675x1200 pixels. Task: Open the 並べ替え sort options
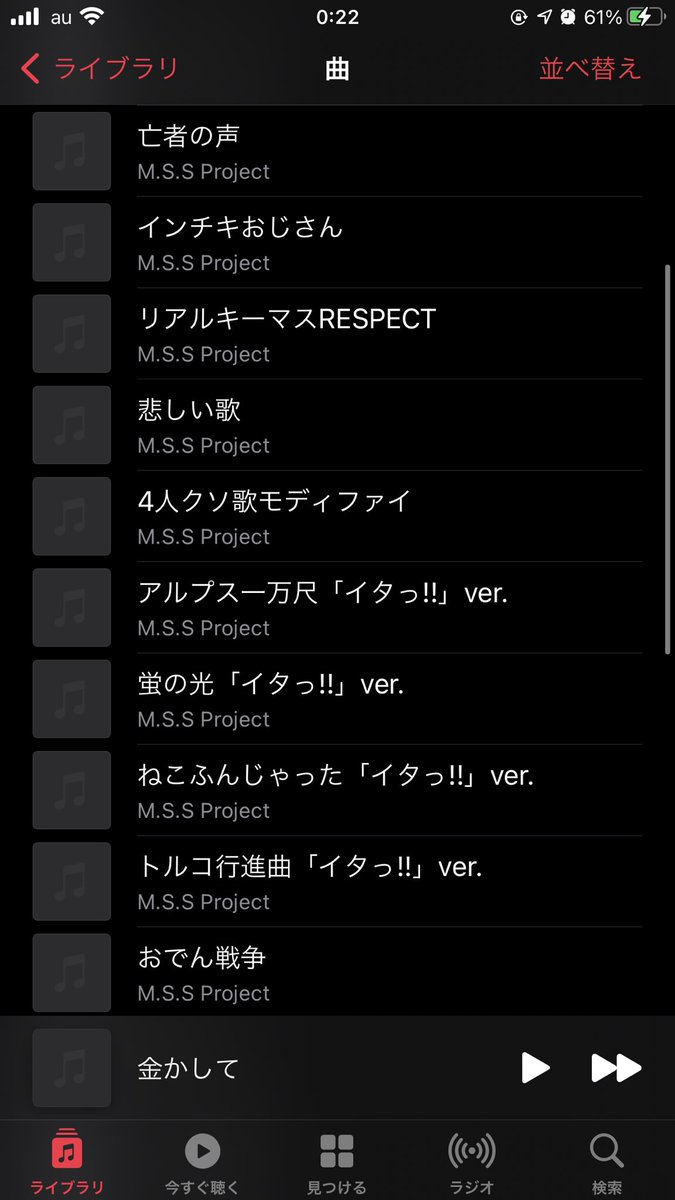[589, 68]
